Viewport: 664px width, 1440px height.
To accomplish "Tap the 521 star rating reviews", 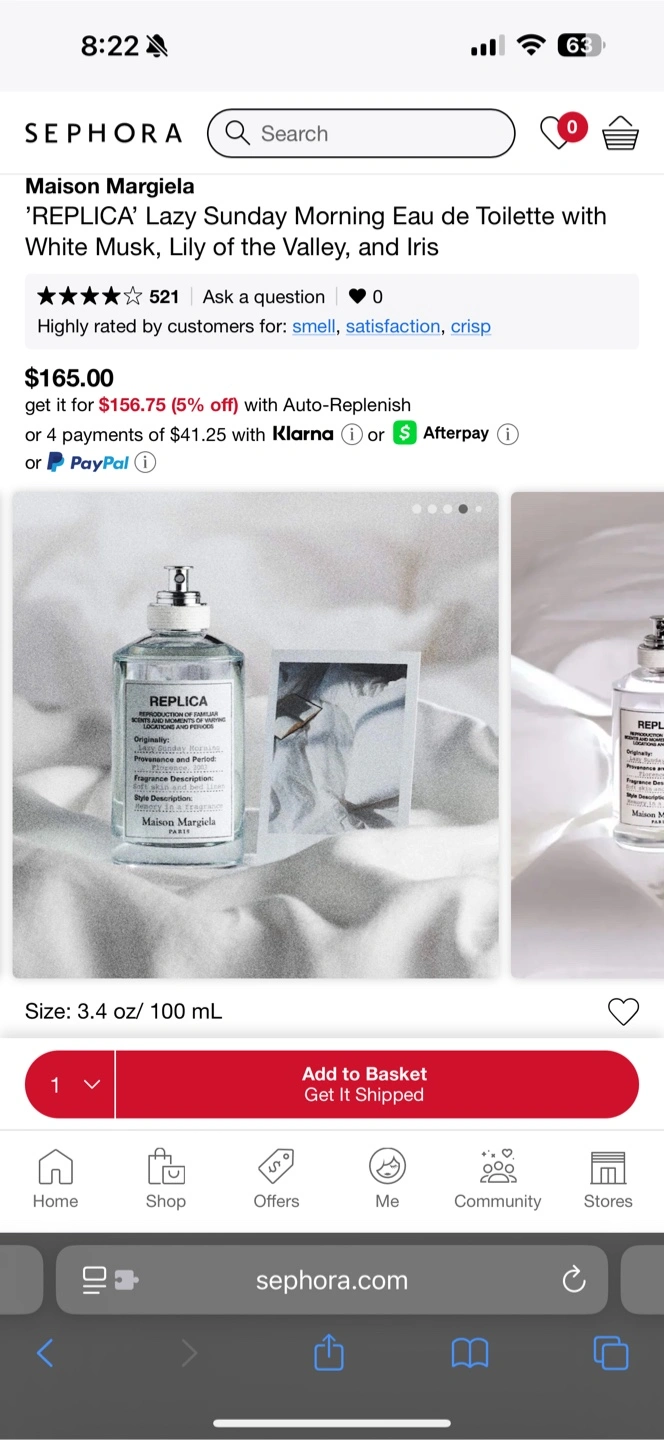I will pos(108,297).
